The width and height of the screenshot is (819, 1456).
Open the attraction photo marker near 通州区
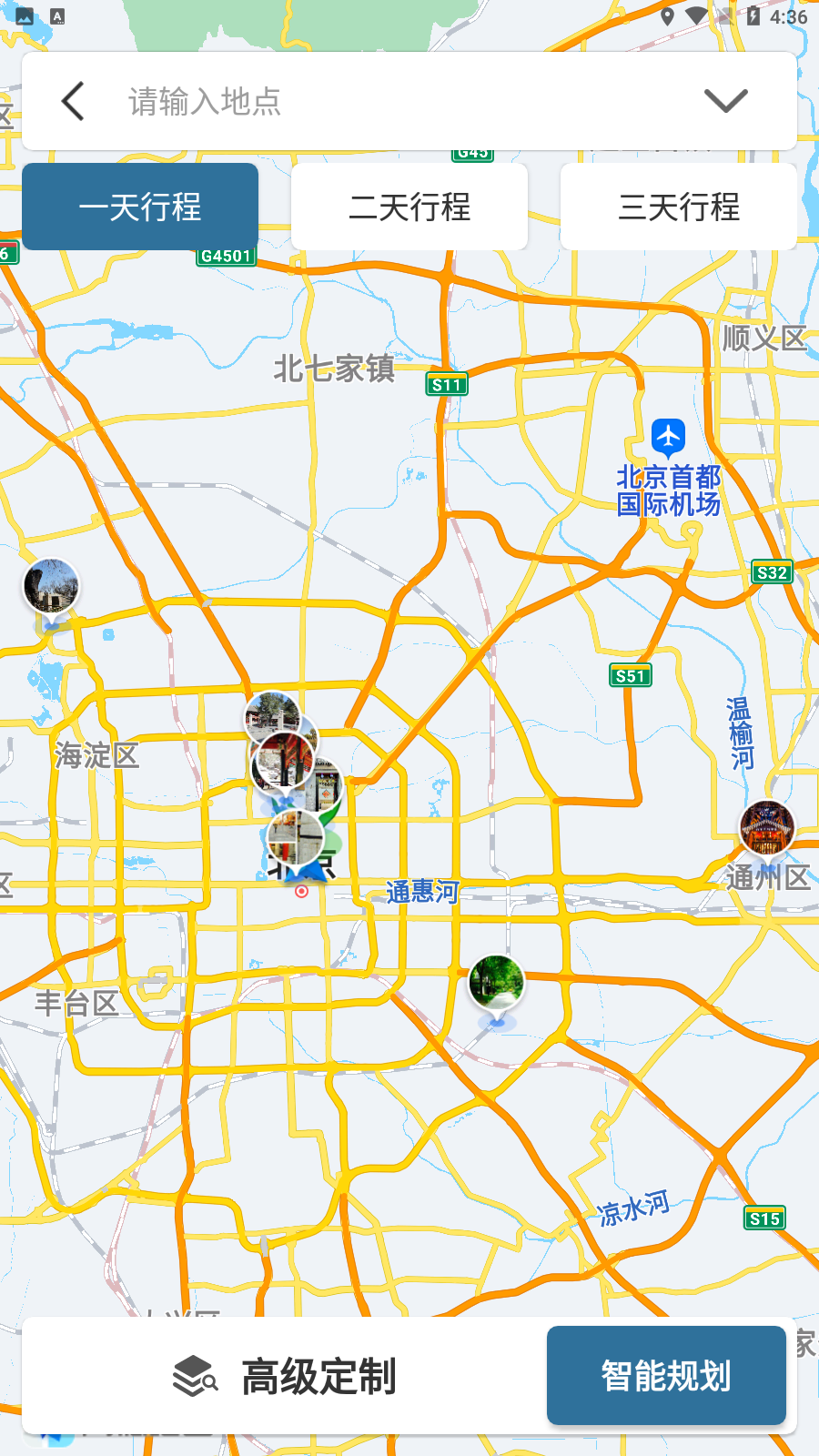tap(766, 828)
